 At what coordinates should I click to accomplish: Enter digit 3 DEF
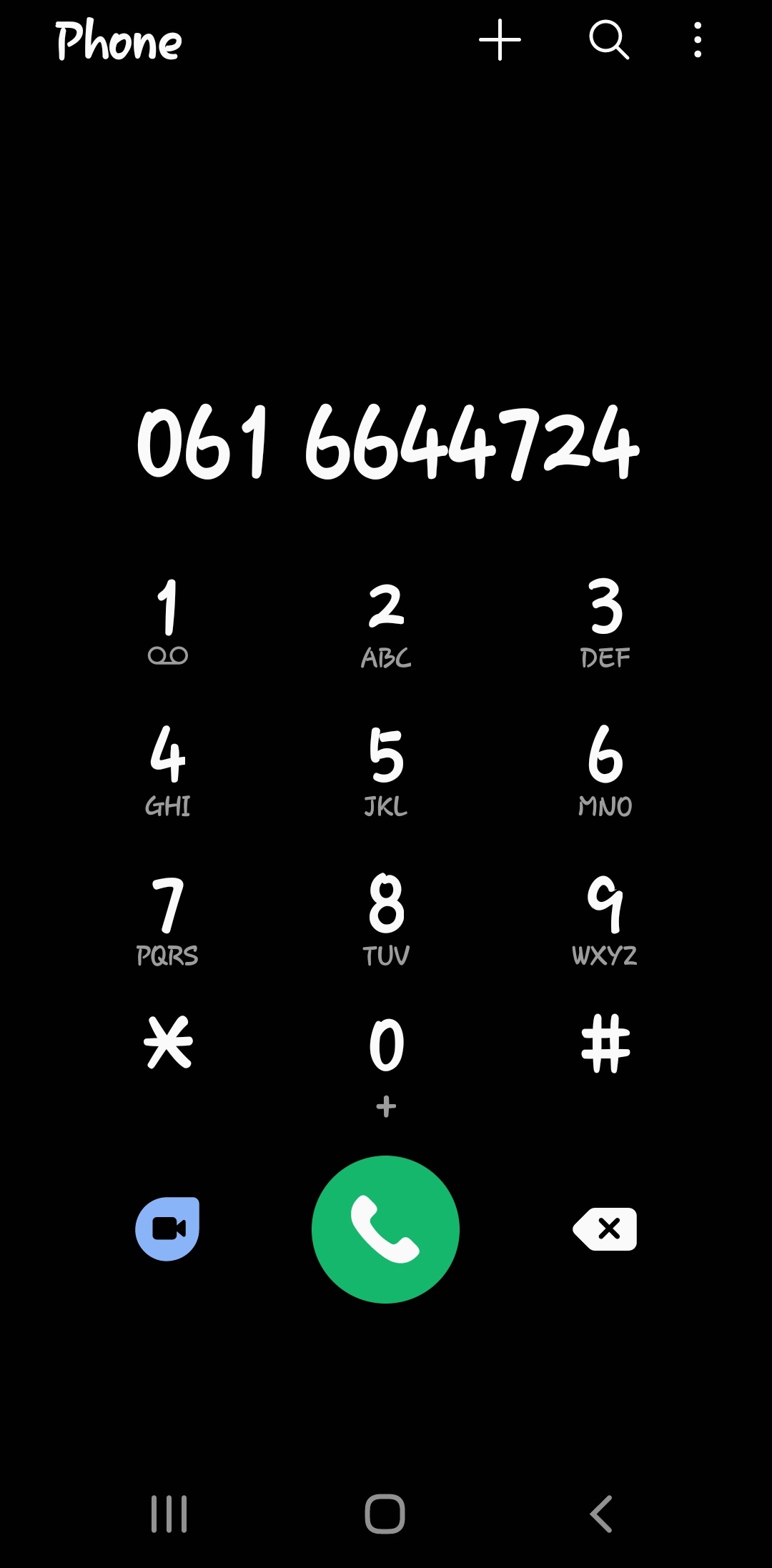tap(605, 622)
